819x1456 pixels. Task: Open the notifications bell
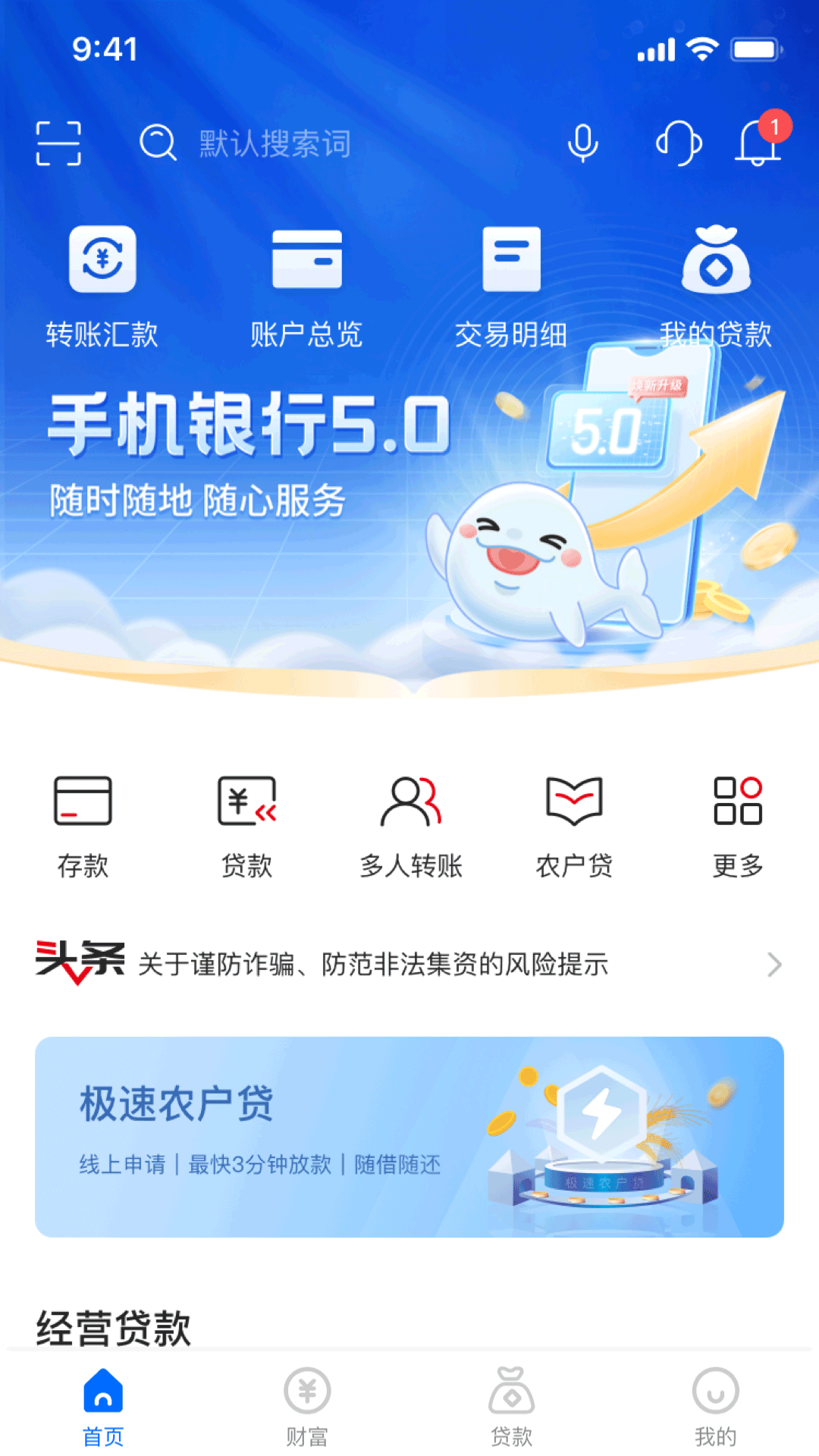coord(758,143)
